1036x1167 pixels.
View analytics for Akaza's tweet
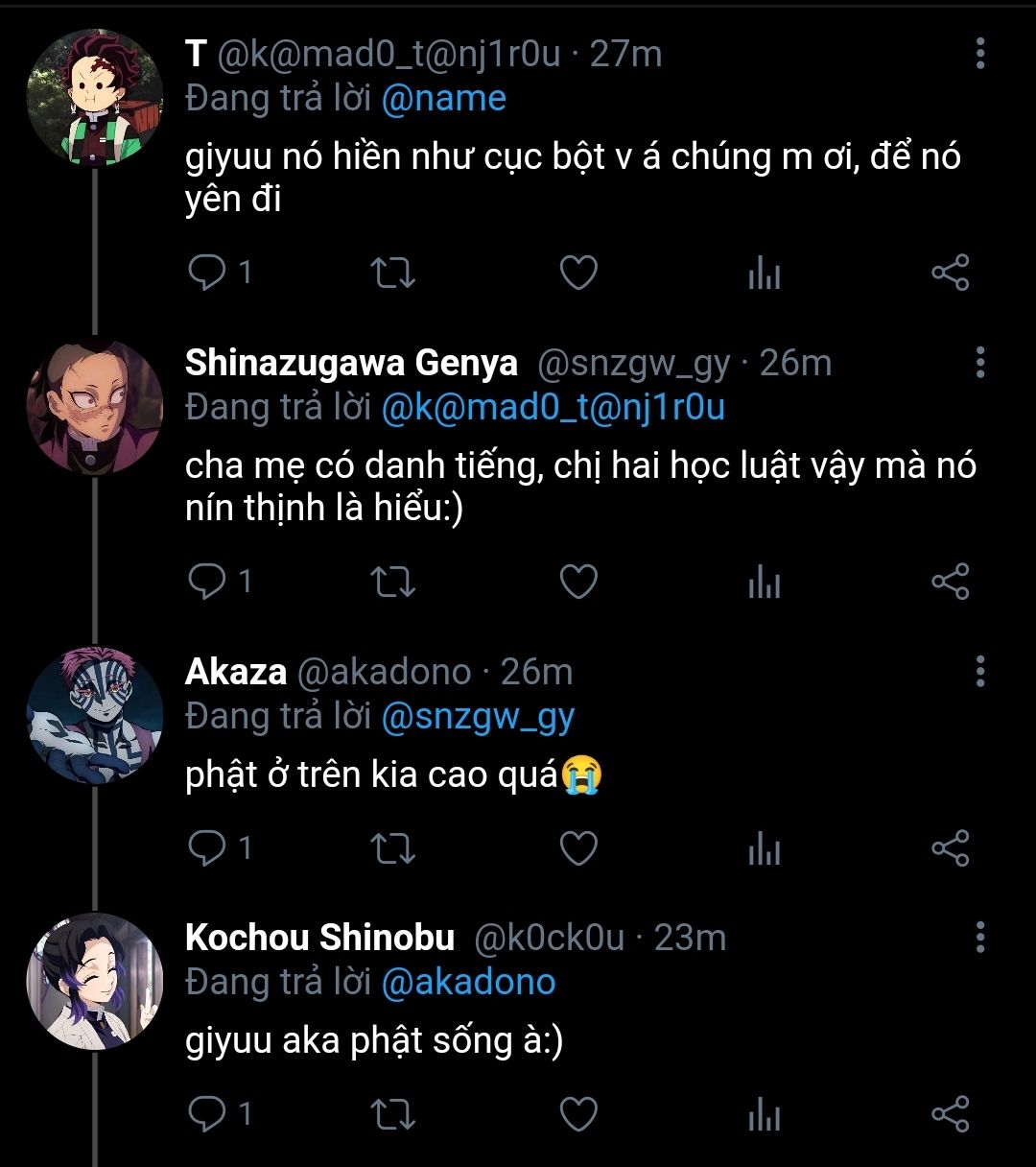click(x=764, y=848)
